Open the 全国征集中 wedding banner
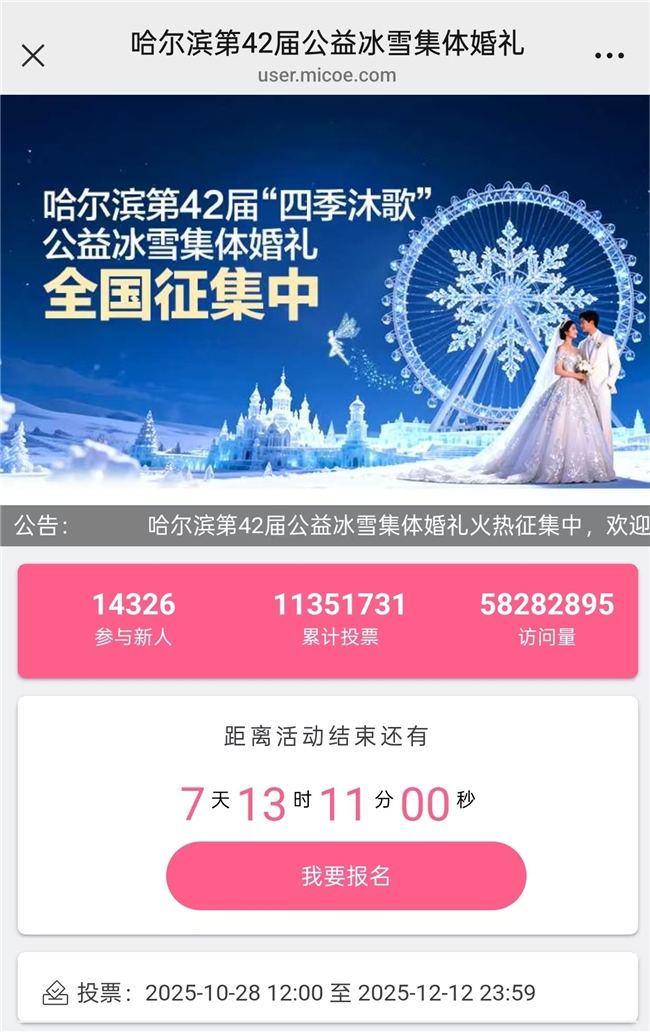This screenshot has width=650, height=1032. 325,291
